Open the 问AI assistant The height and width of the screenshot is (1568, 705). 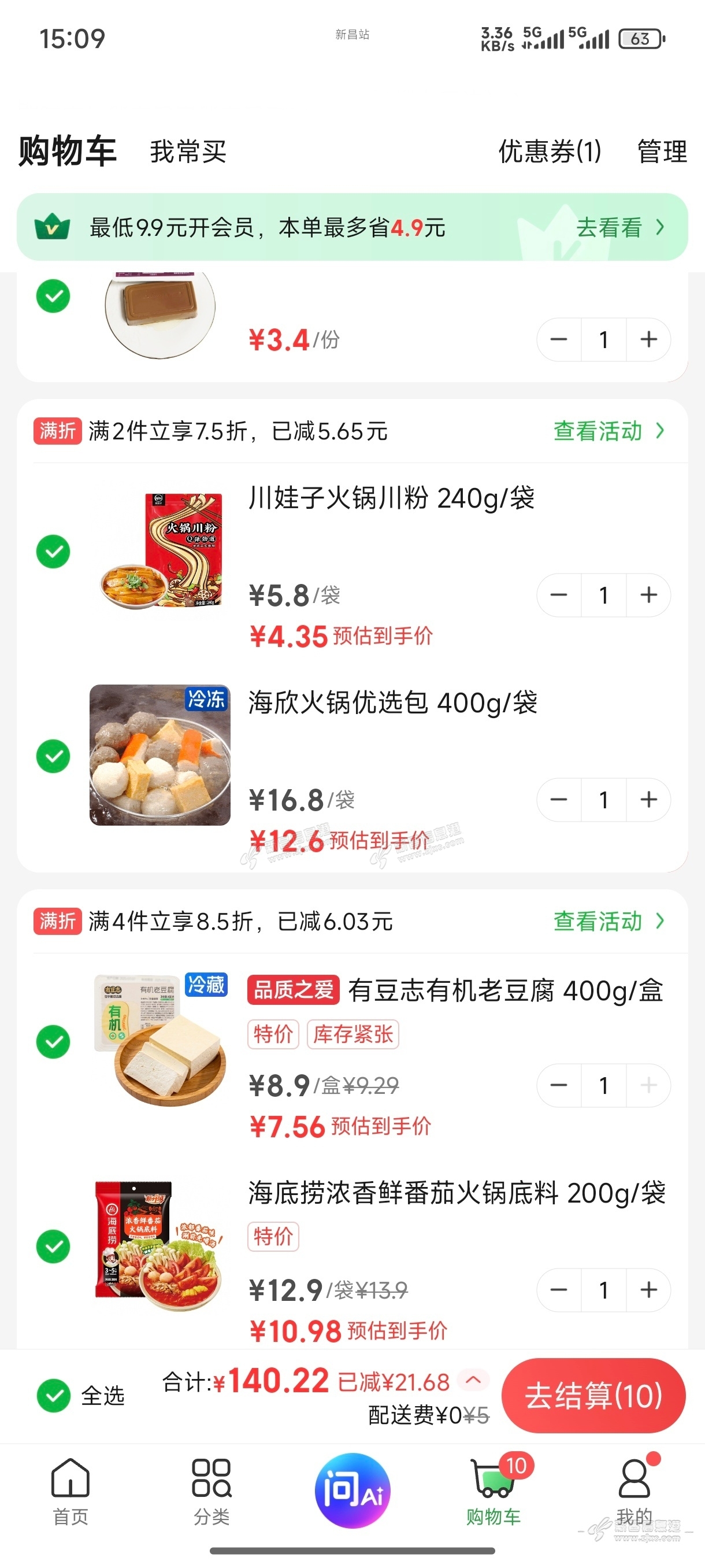pos(352,1490)
